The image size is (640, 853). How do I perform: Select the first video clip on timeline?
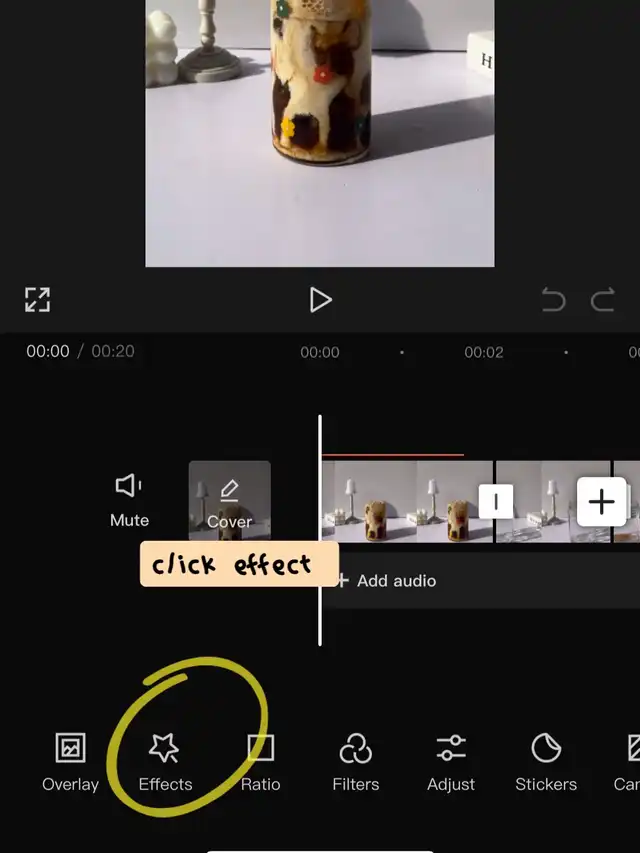click(x=400, y=501)
